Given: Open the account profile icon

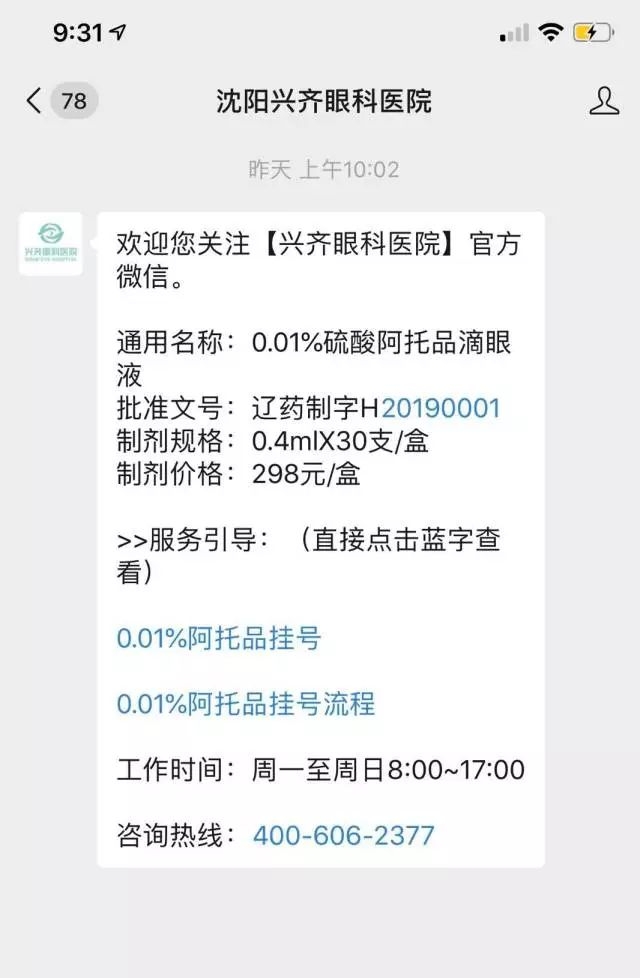Looking at the screenshot, I should point(604,101).
